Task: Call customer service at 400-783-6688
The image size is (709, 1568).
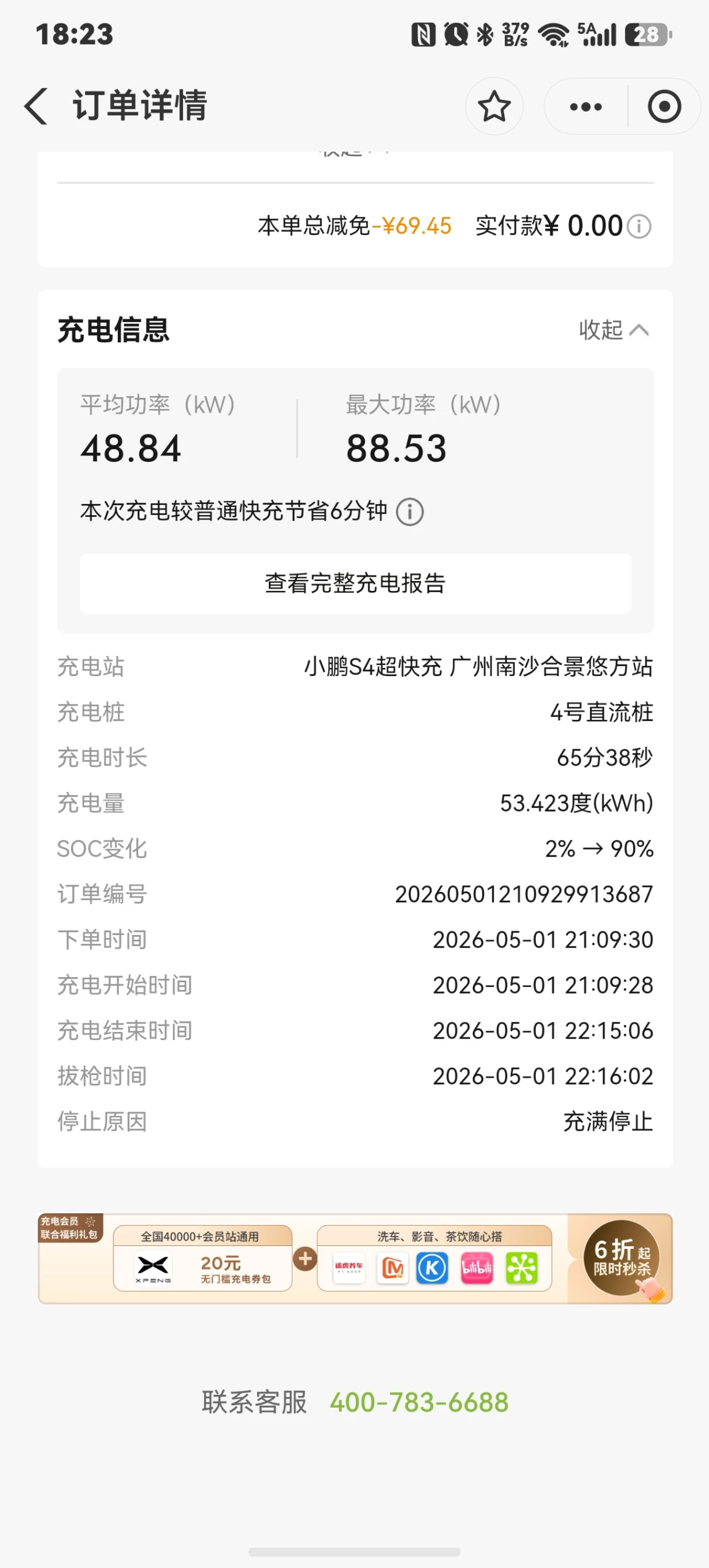Action: point(419,1402)
